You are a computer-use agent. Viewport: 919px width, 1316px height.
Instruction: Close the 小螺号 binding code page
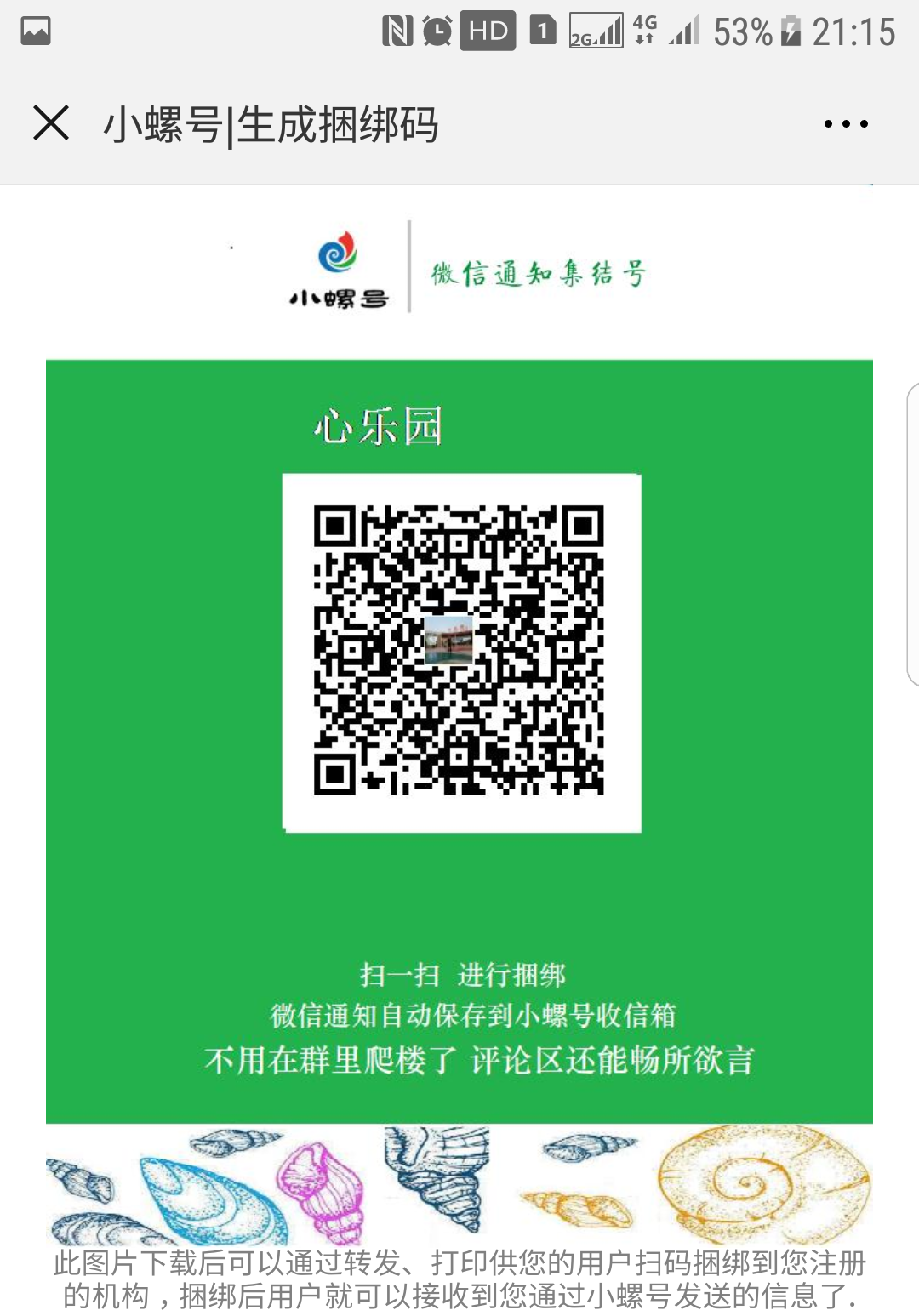(x=51, y=123)
